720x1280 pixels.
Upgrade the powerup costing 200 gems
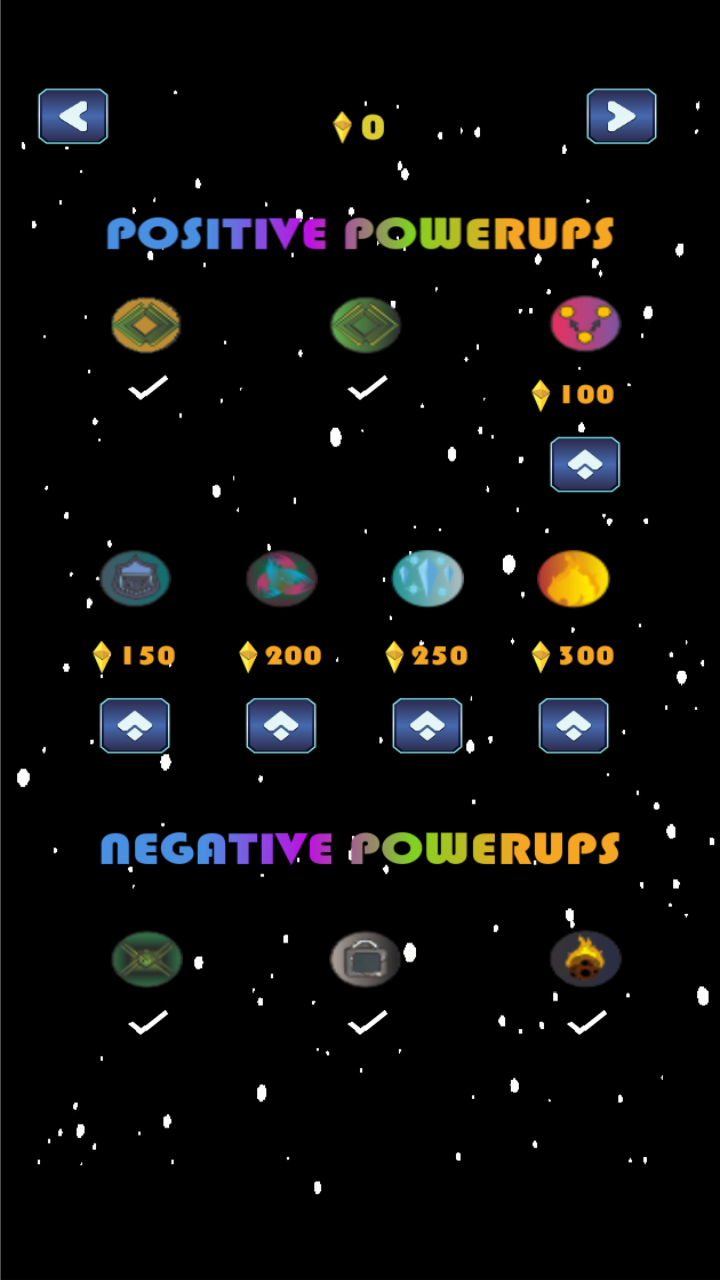point(281,725)
